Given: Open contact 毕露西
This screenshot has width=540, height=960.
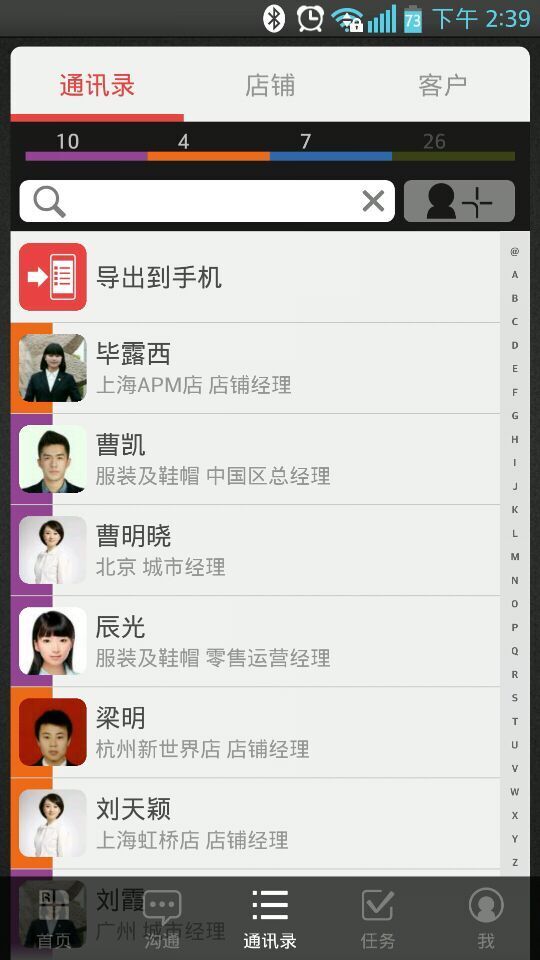Looking at the screenshot, I should (x=255, y=368).
